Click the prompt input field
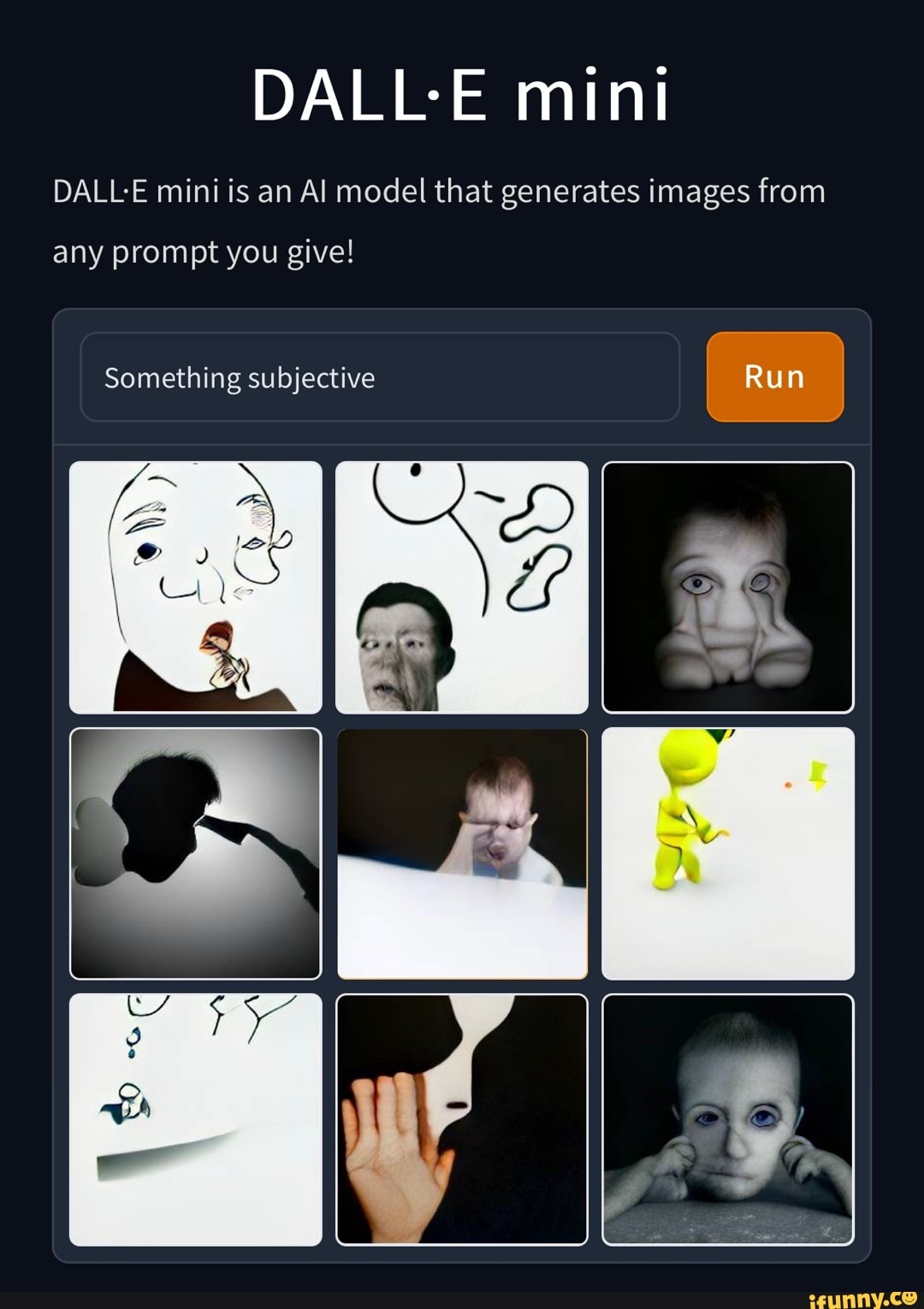 click(x=380, y=376)
